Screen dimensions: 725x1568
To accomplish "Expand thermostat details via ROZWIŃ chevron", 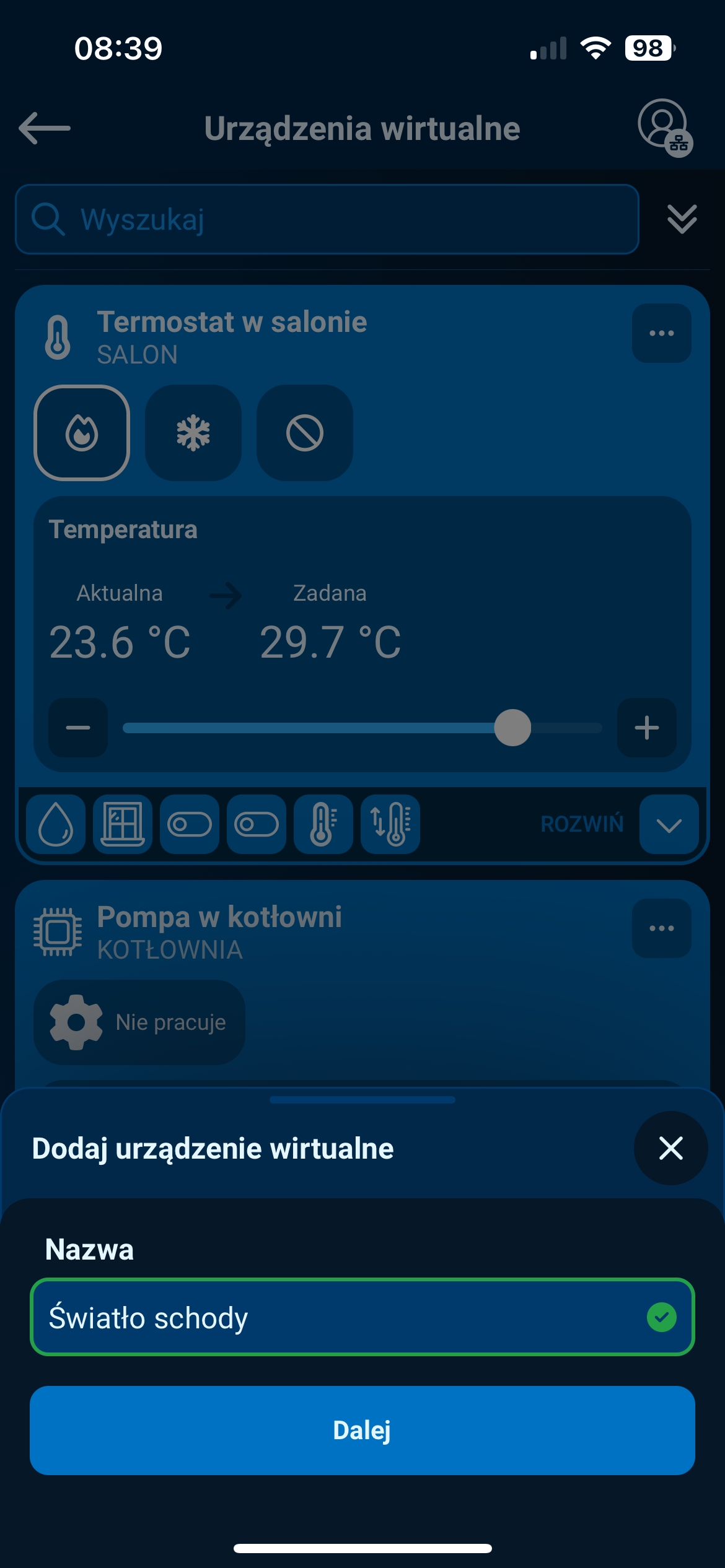I will pos(669,824).
